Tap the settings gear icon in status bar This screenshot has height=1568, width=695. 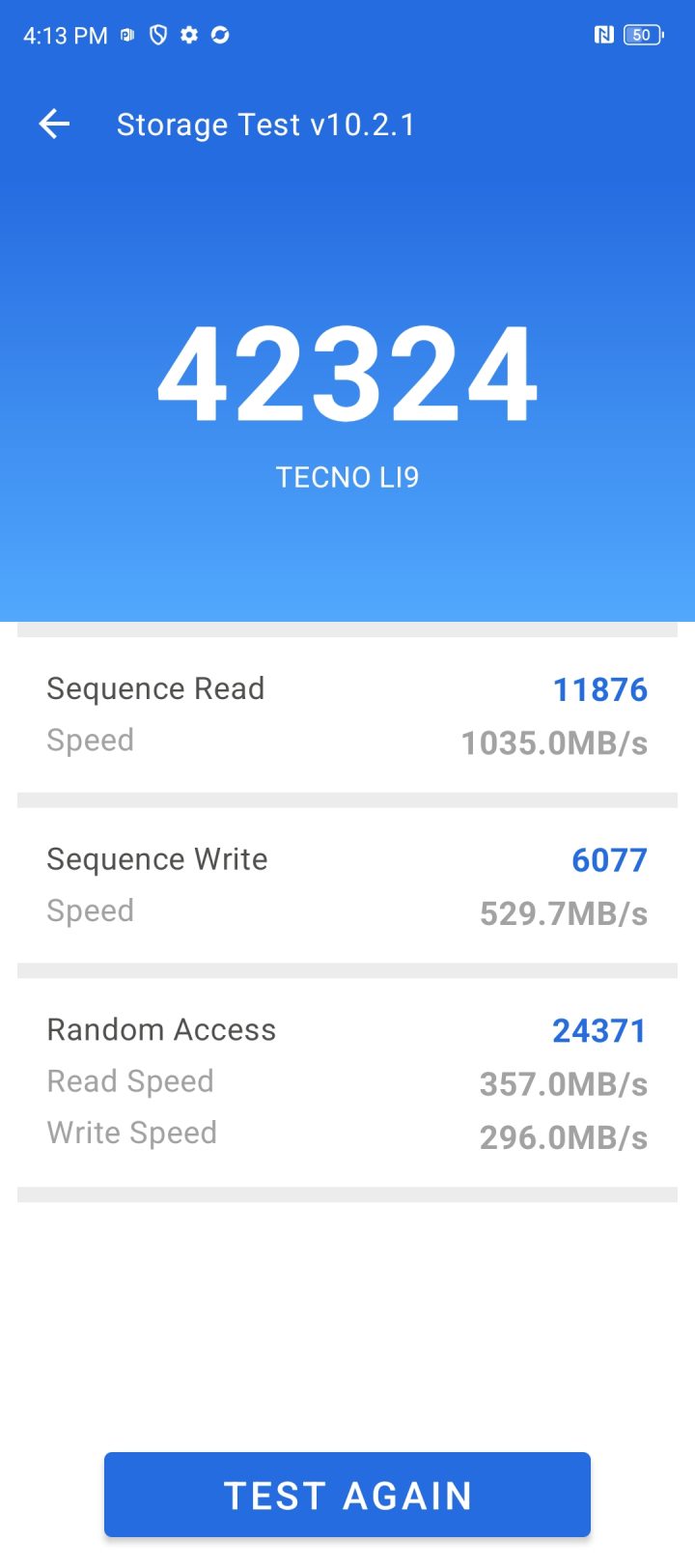point(189,35)
